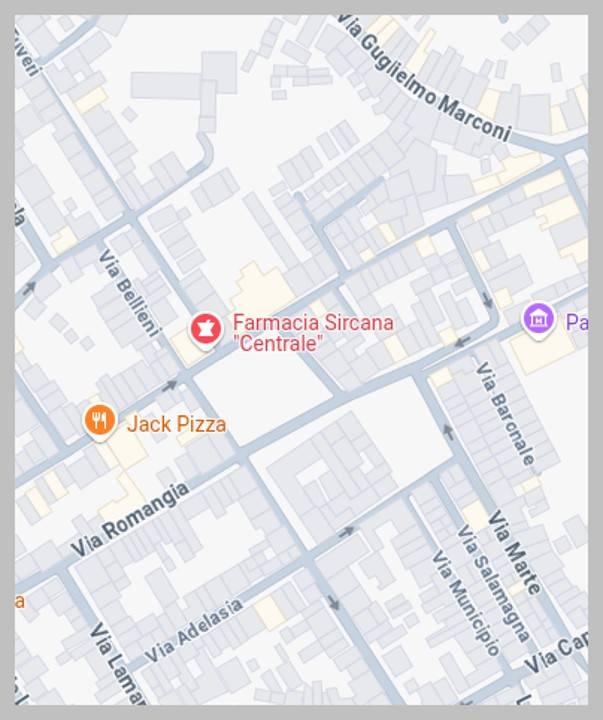This screenshot has width=603, height=720.
Task: Tap the purple museum marker
Action: pyautogui.click(x=538, y=320)
